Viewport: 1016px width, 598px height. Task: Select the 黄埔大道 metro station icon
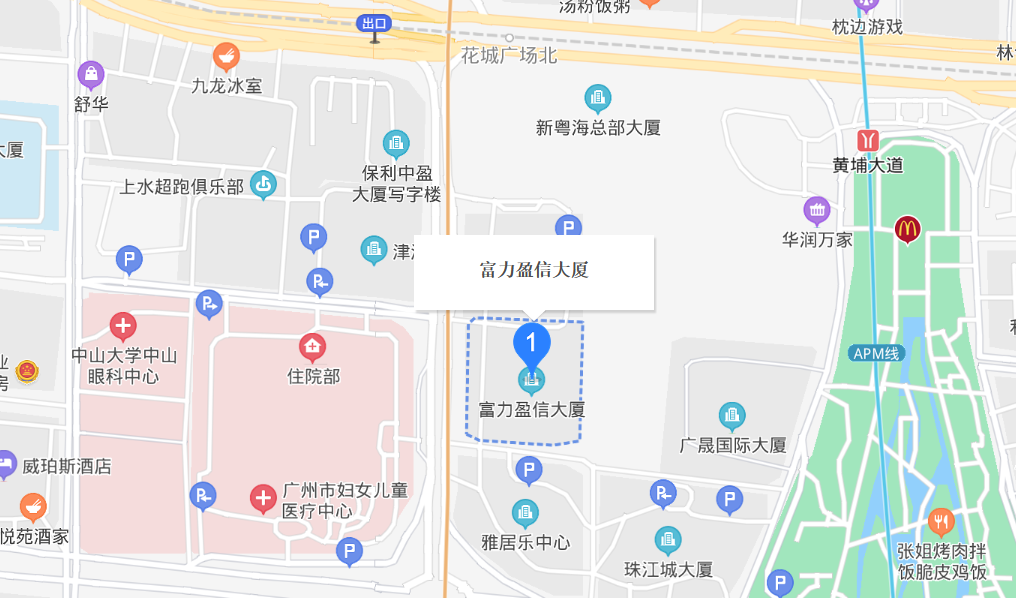[867, 138]
